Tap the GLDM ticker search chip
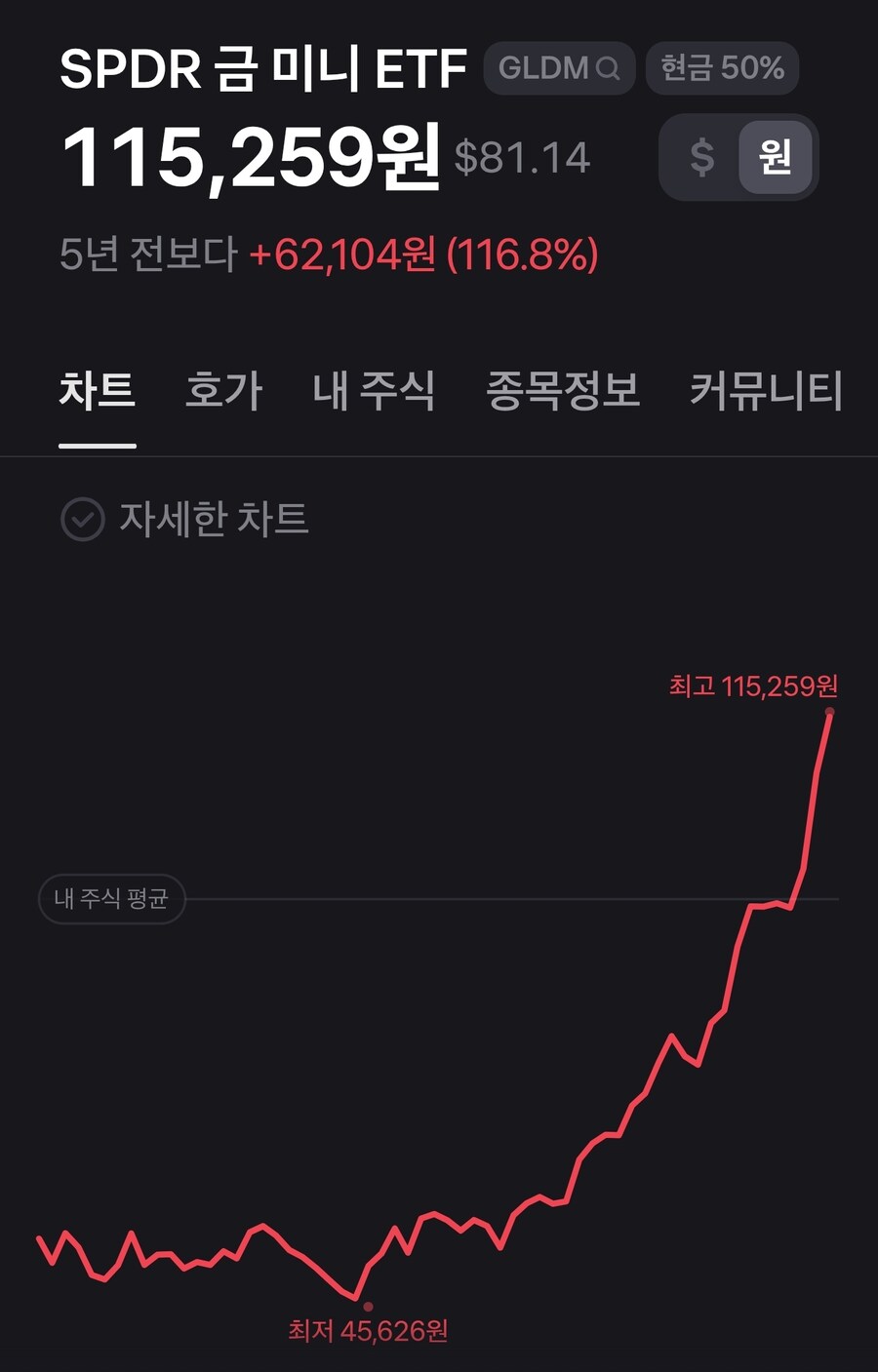This screenshot has height=1372, width=878. (x=558, y=68)
